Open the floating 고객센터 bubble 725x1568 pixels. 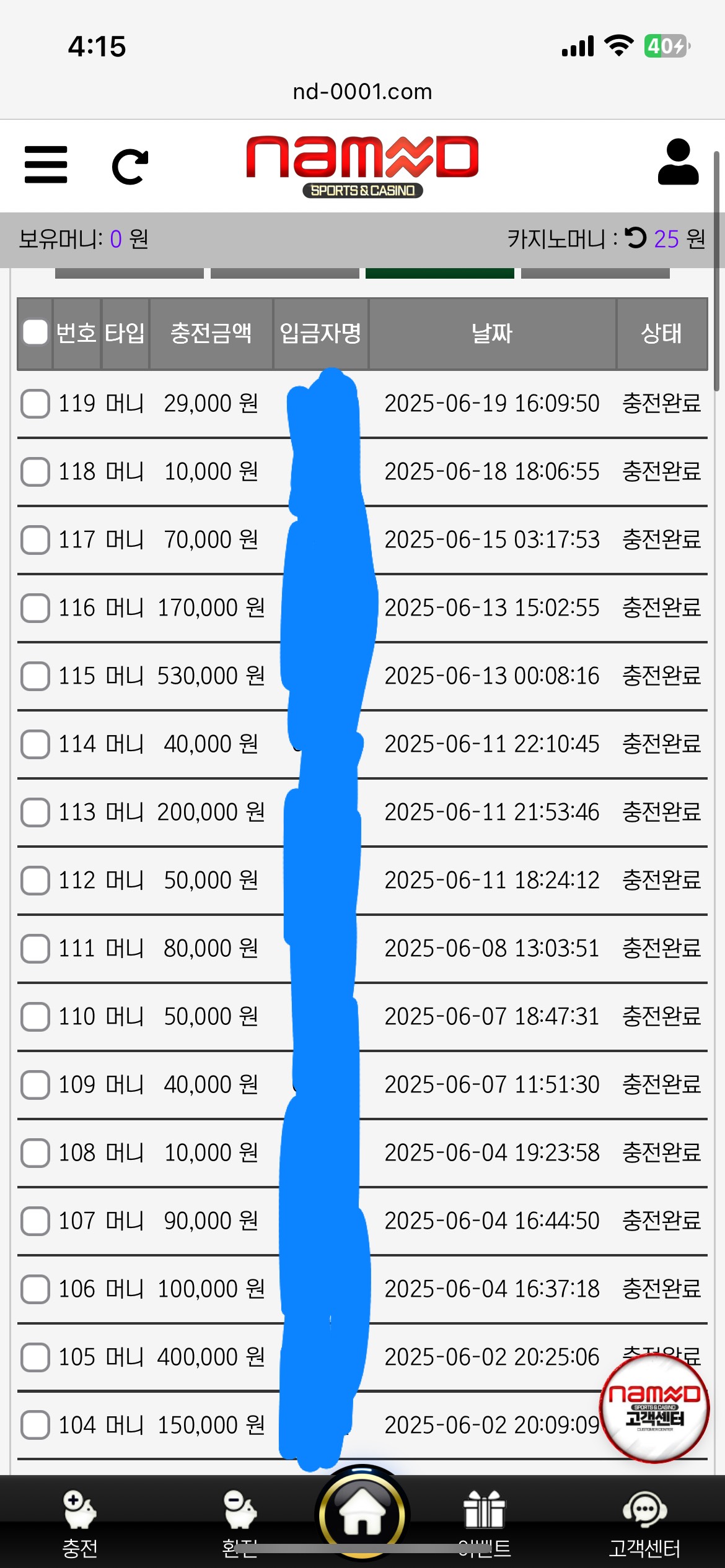click(654, 1408)
